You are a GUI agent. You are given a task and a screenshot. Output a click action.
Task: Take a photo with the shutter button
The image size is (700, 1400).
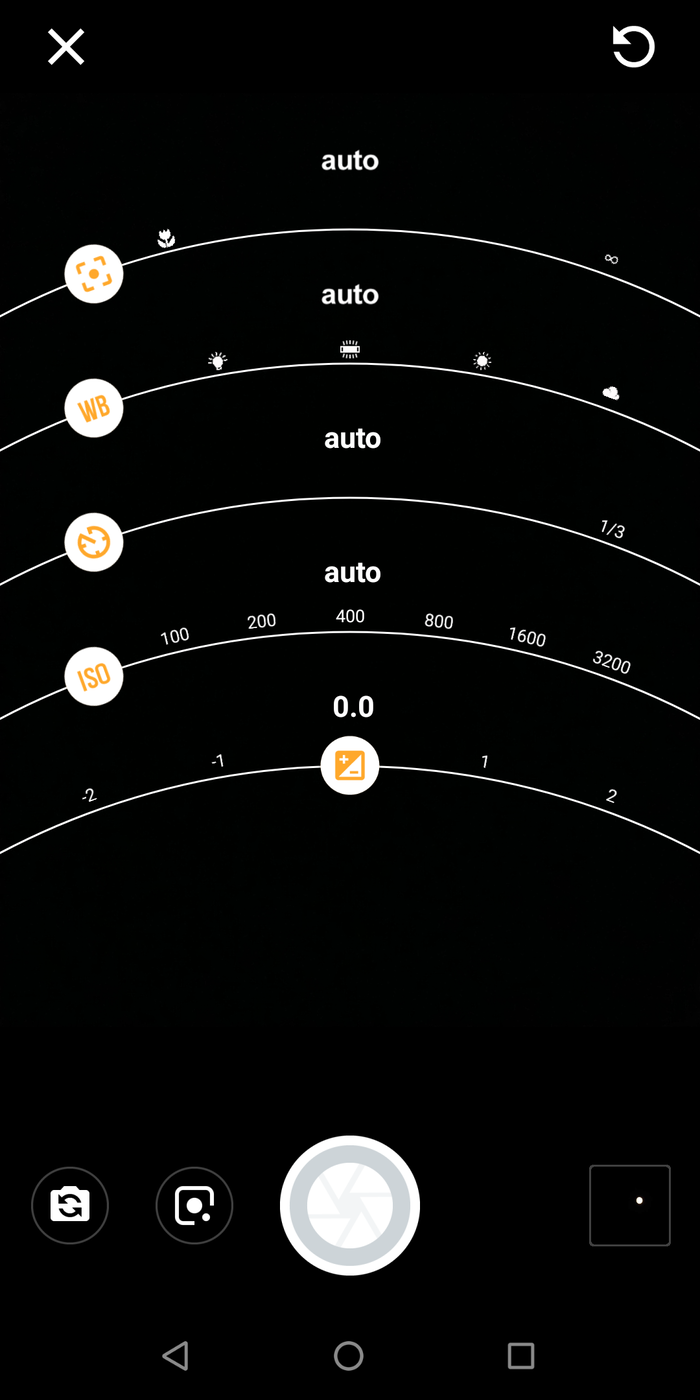click(x=350, y=1205)
